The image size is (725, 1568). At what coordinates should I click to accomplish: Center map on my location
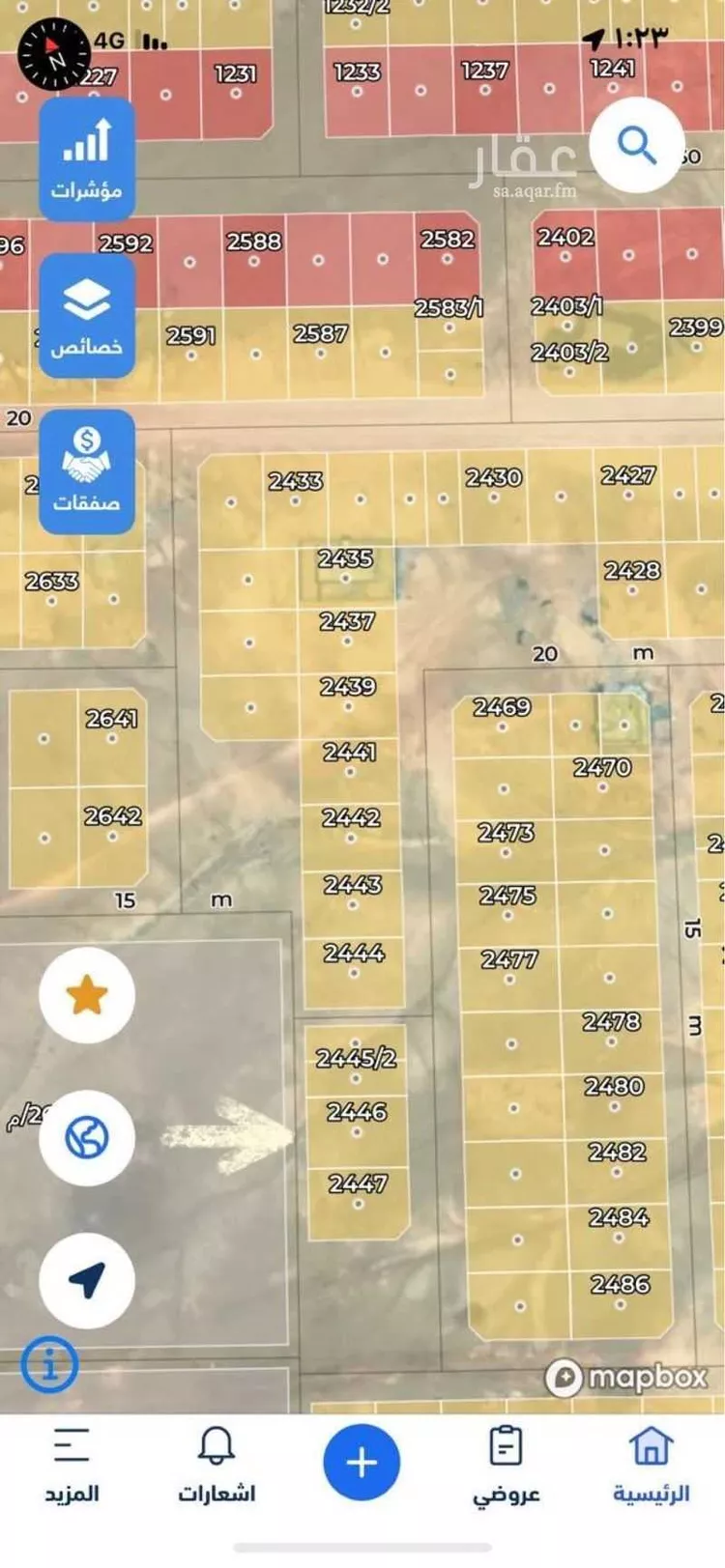tap(87, 1281)
